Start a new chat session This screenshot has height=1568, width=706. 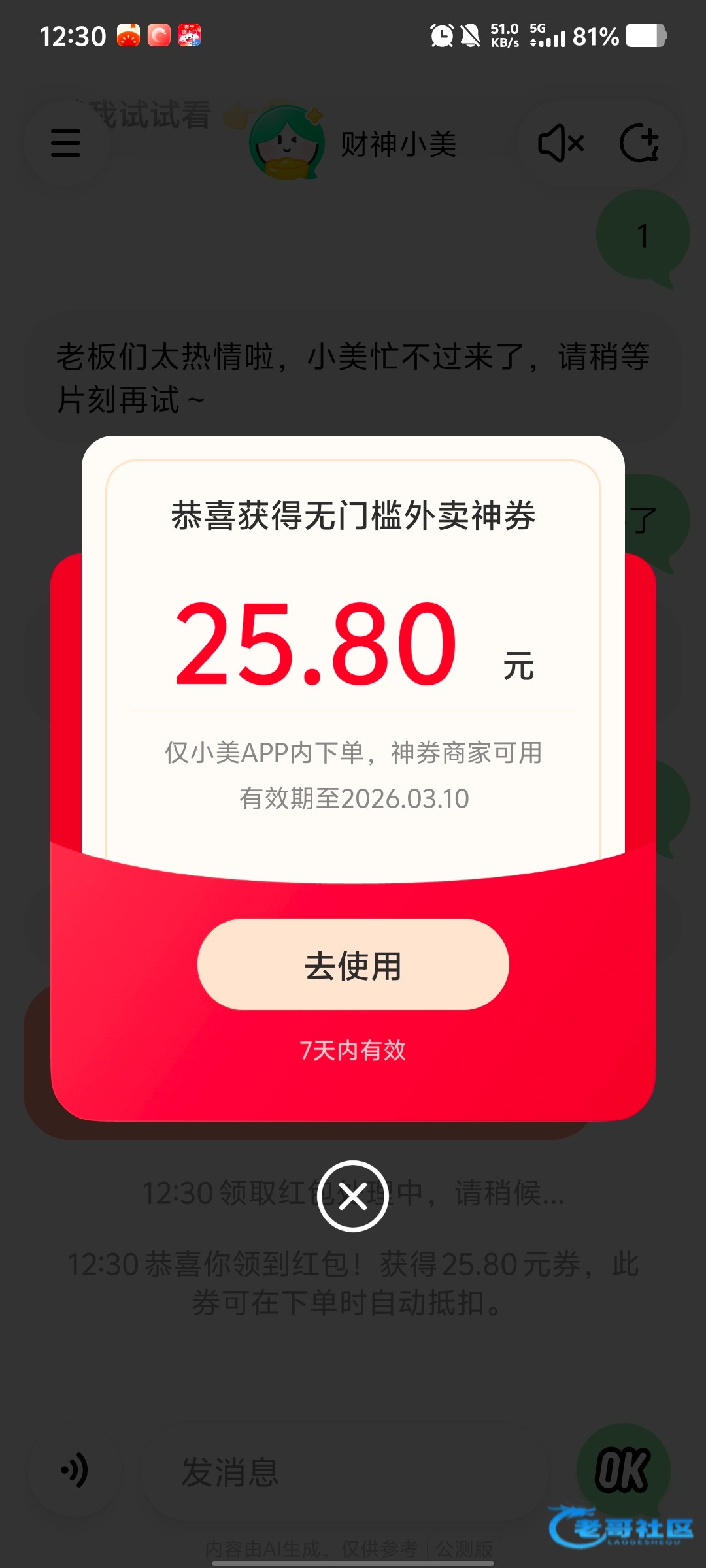639,143
